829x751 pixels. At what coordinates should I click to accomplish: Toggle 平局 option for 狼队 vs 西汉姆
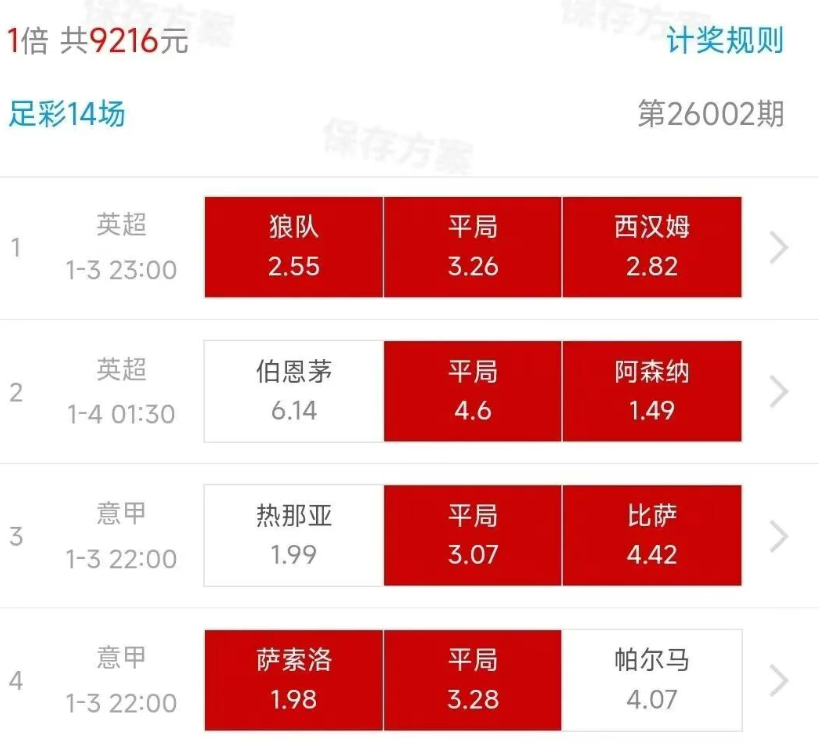[472, 247]
